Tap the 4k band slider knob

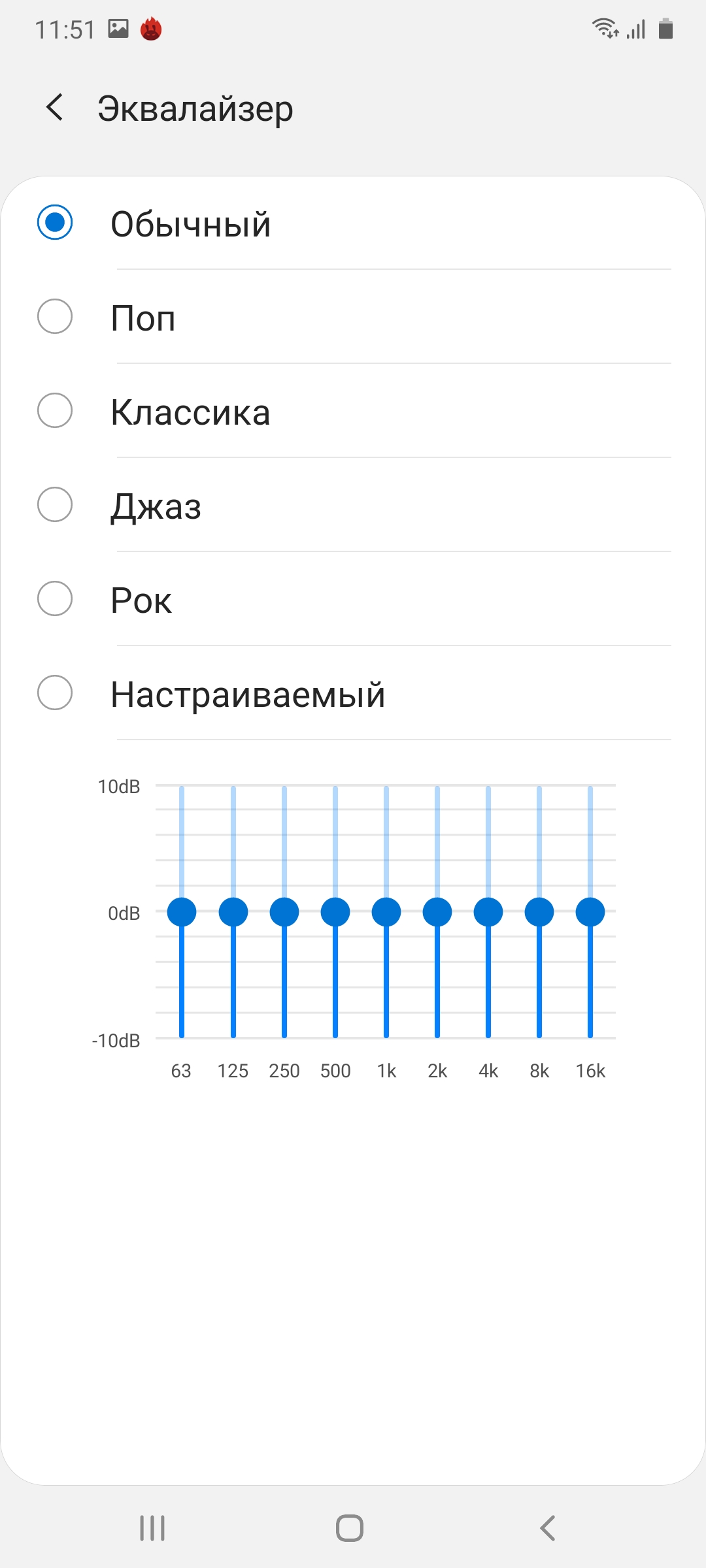coord(488,912)
